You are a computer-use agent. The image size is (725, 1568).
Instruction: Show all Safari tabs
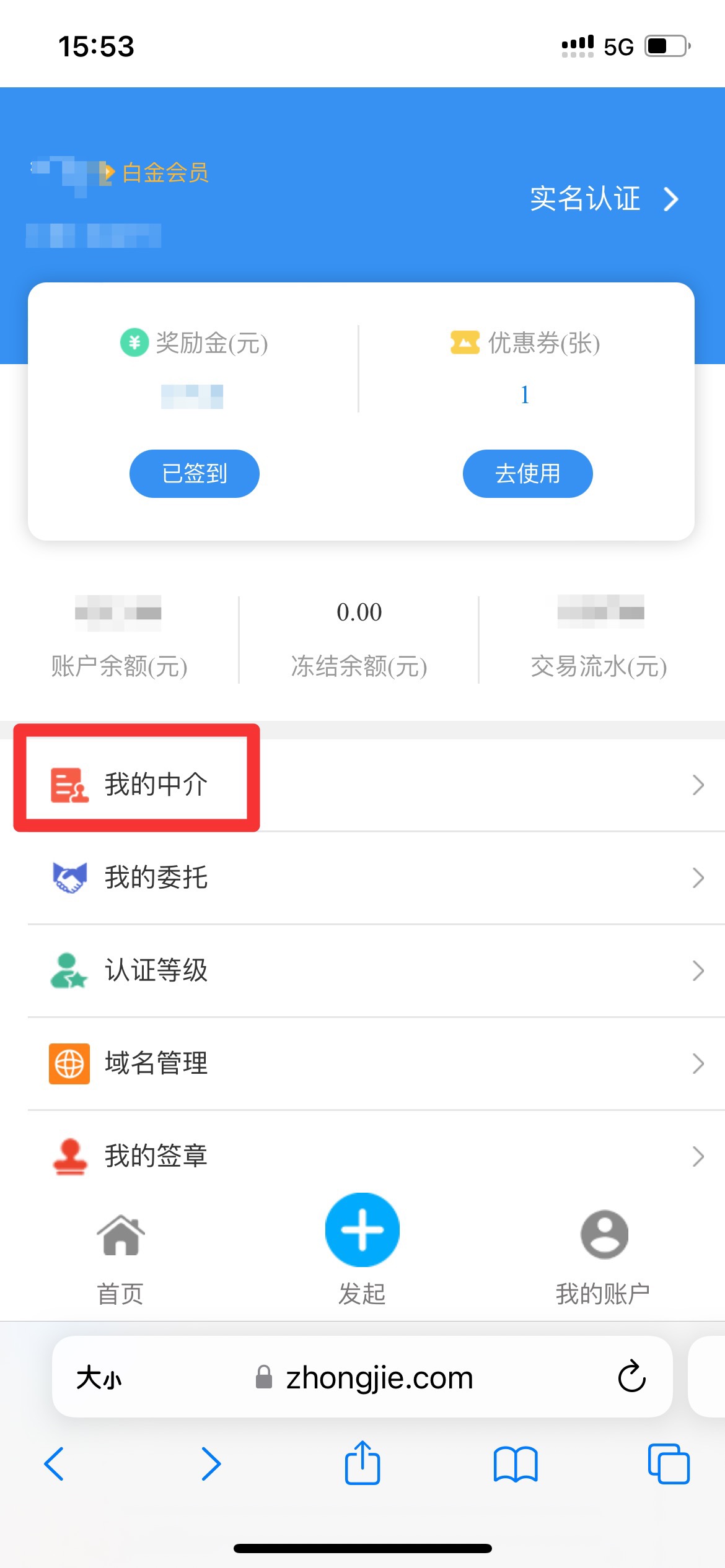pos(668,1464)
